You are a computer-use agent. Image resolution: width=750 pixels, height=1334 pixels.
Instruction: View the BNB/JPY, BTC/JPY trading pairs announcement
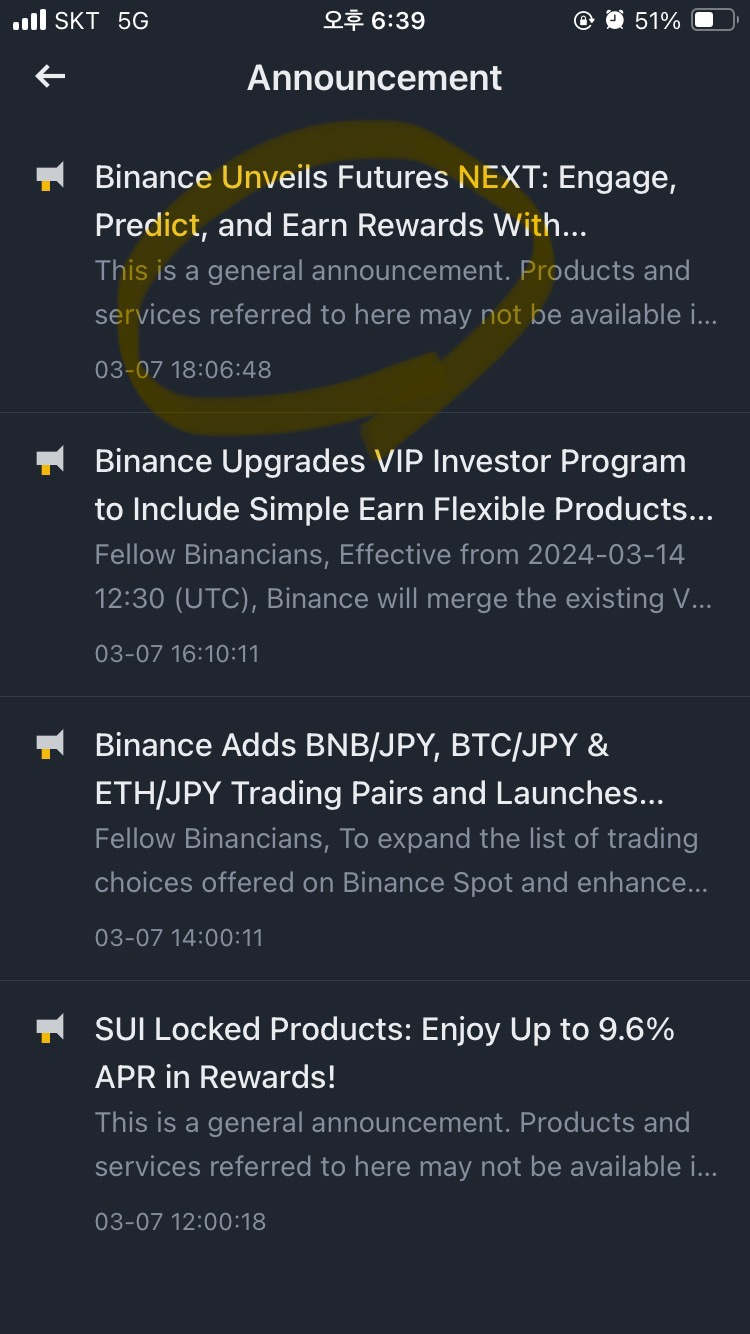tap(380, 769)
